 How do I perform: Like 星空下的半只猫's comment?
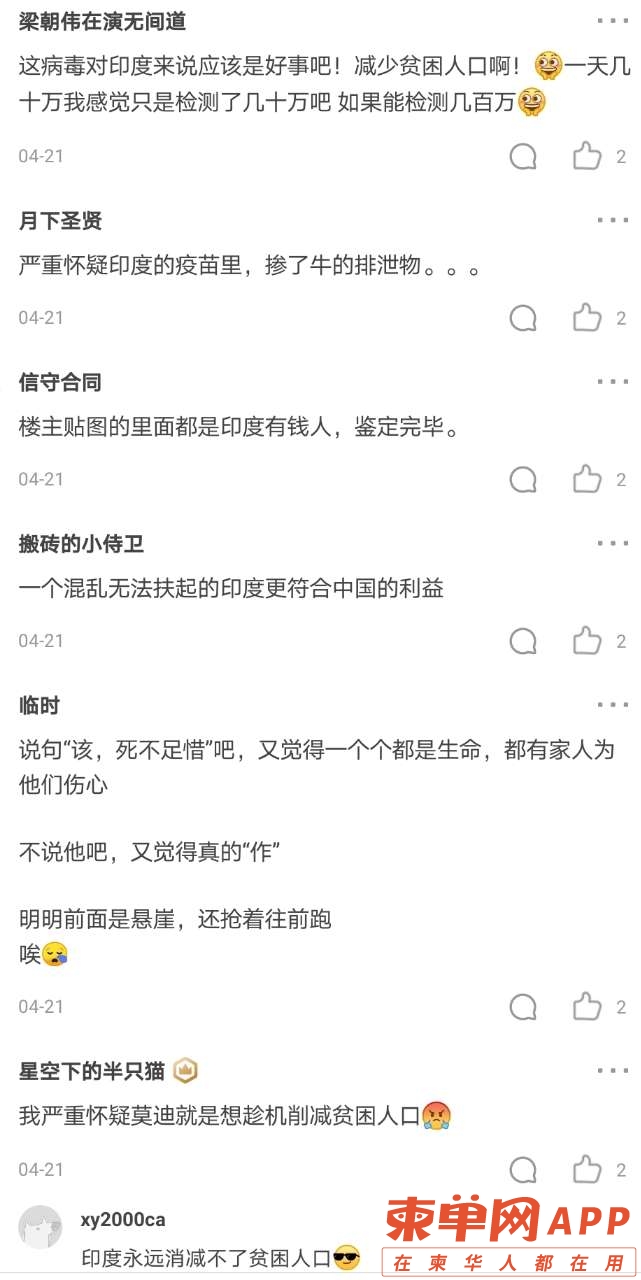(587, 1169)
